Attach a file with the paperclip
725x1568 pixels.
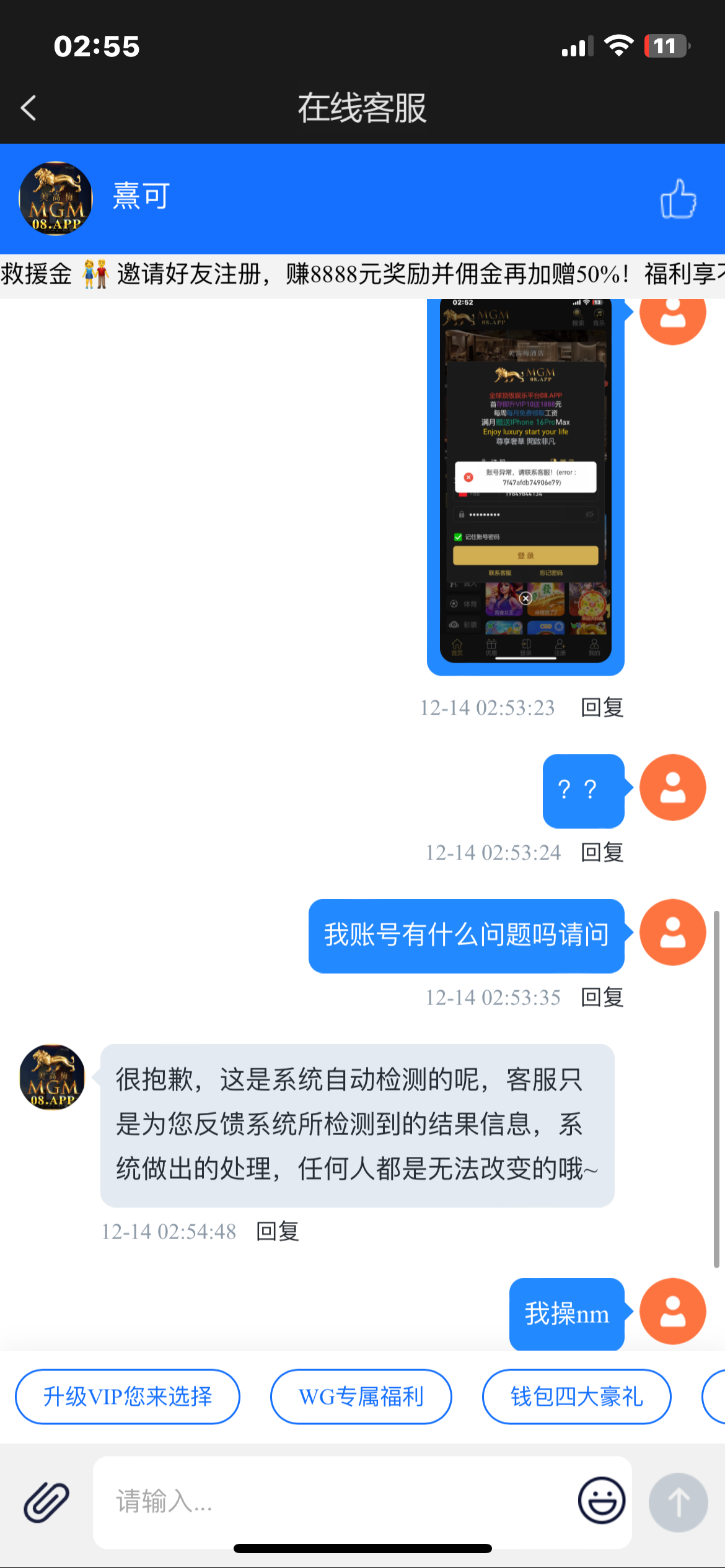click(x=46, y=1502)
